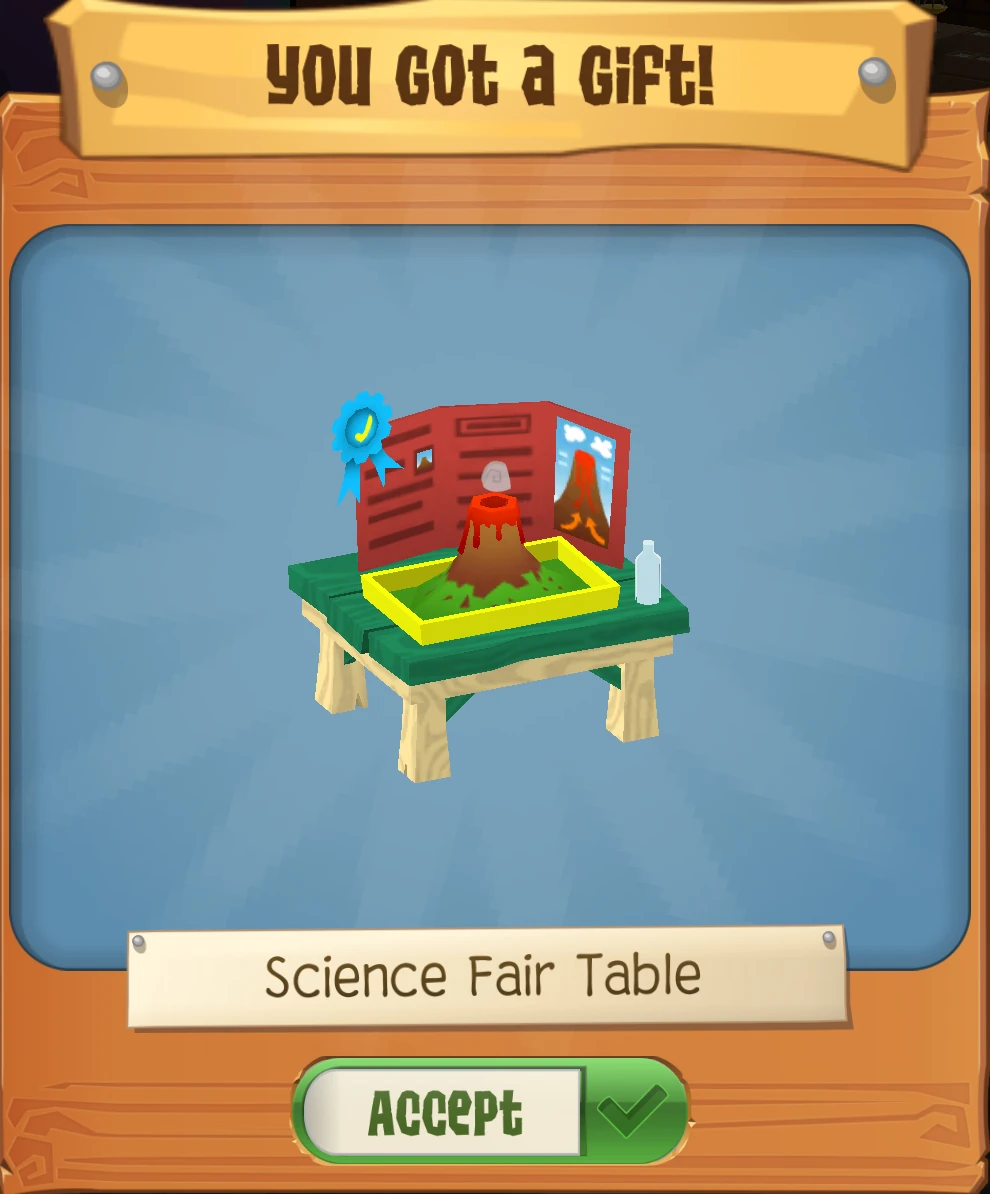Accept the Science Fair Table gift
This screenshot has height=1194, width=990.
[490, 1111]
